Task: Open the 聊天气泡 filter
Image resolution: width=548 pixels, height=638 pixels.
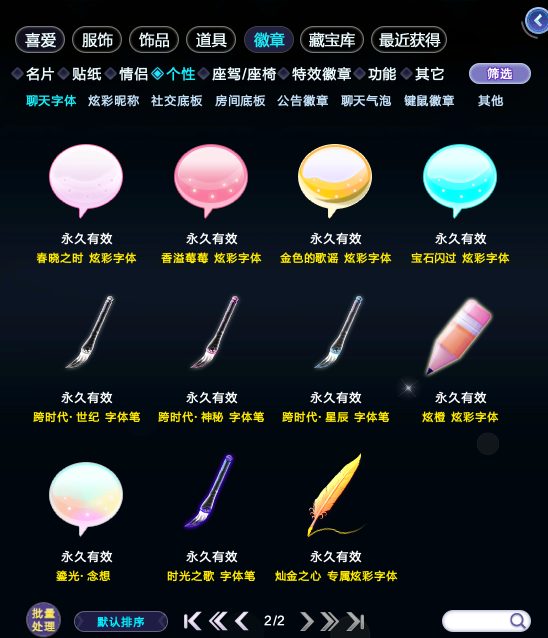Action: tap(366, 101)
